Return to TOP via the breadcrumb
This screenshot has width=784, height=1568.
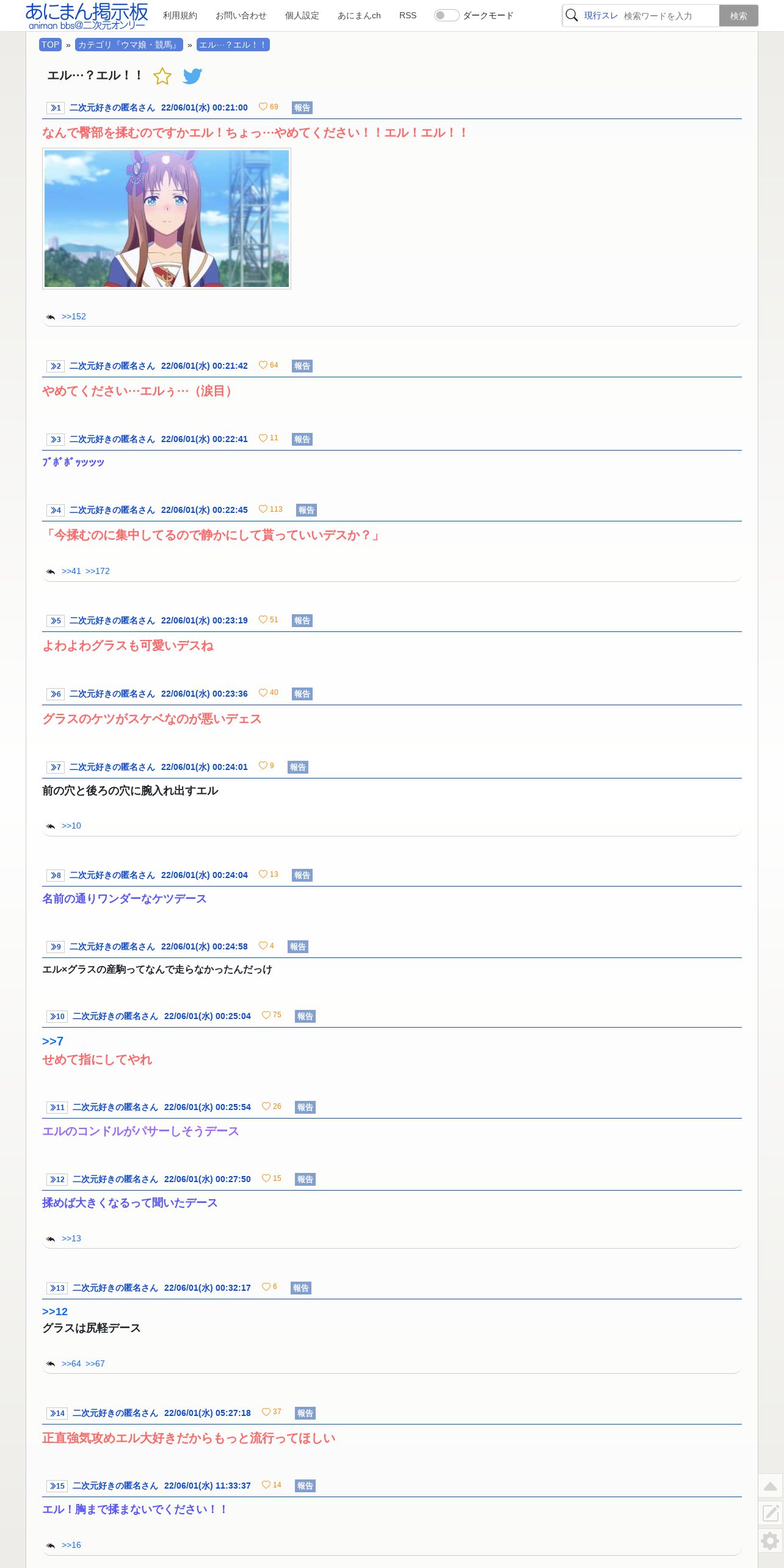[x=50, y=45]
